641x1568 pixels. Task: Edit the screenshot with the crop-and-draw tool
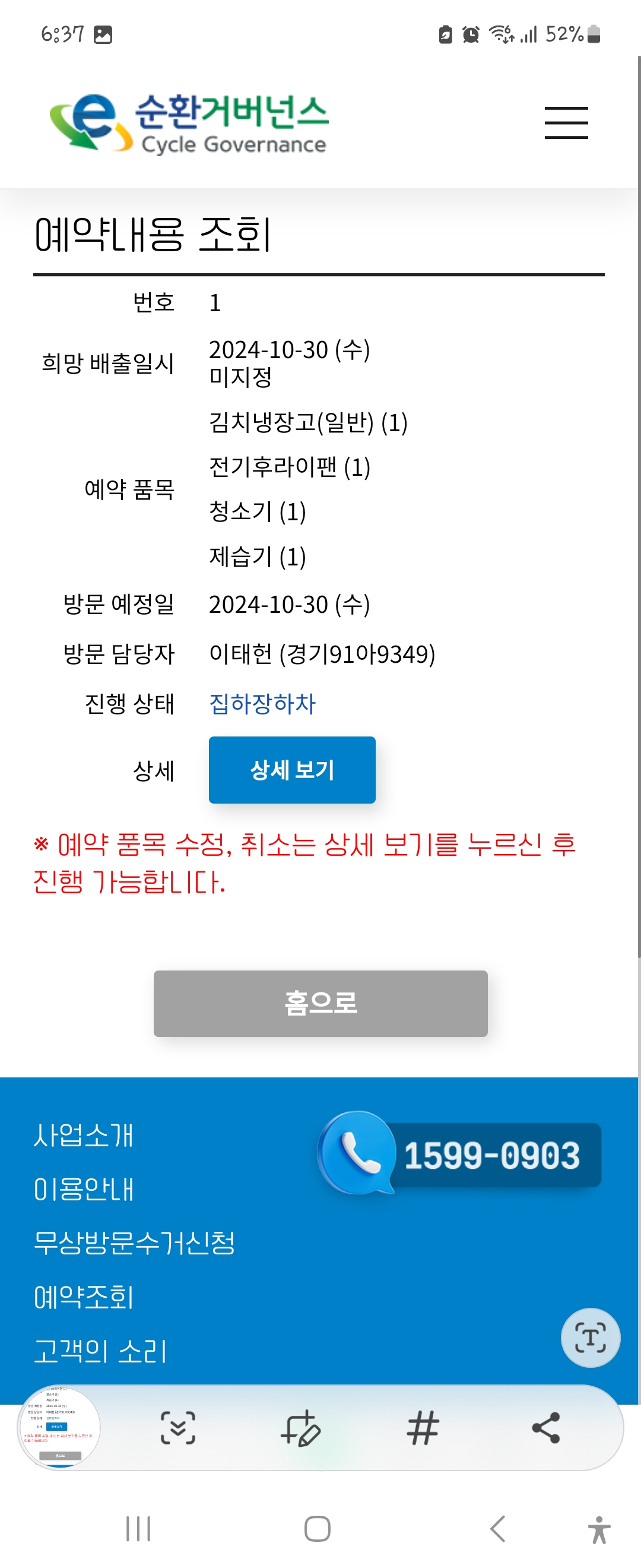click(x=300, y=1427)
